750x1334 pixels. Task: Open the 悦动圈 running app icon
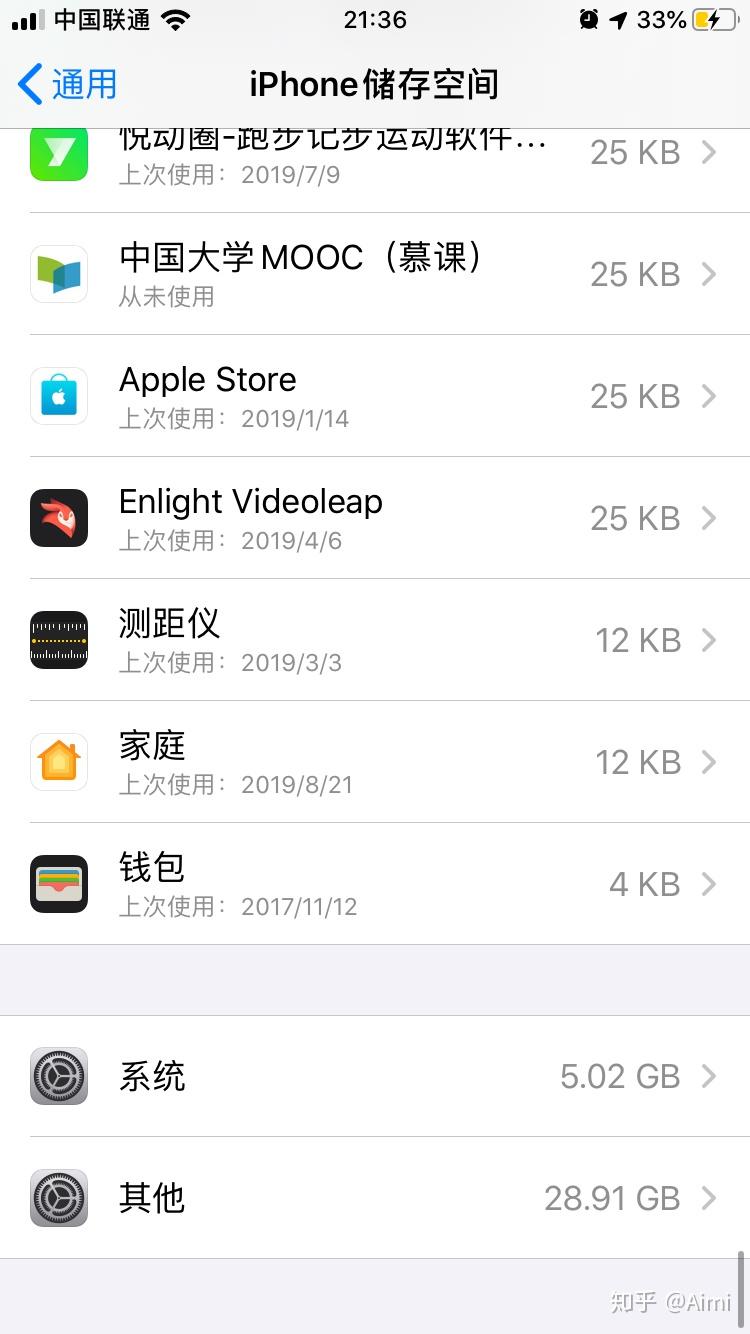(x=58, y=152)
